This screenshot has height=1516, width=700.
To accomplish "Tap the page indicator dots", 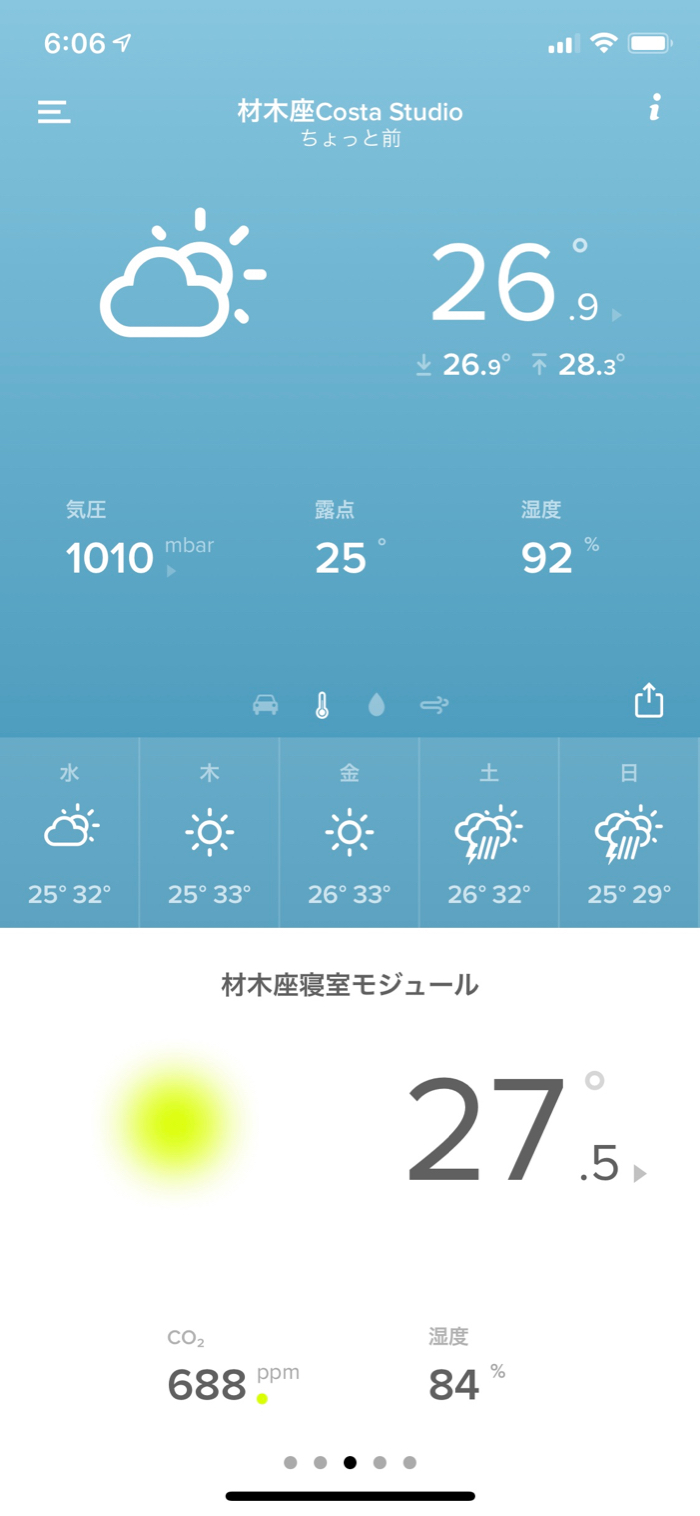I will tap(350, 1462).
